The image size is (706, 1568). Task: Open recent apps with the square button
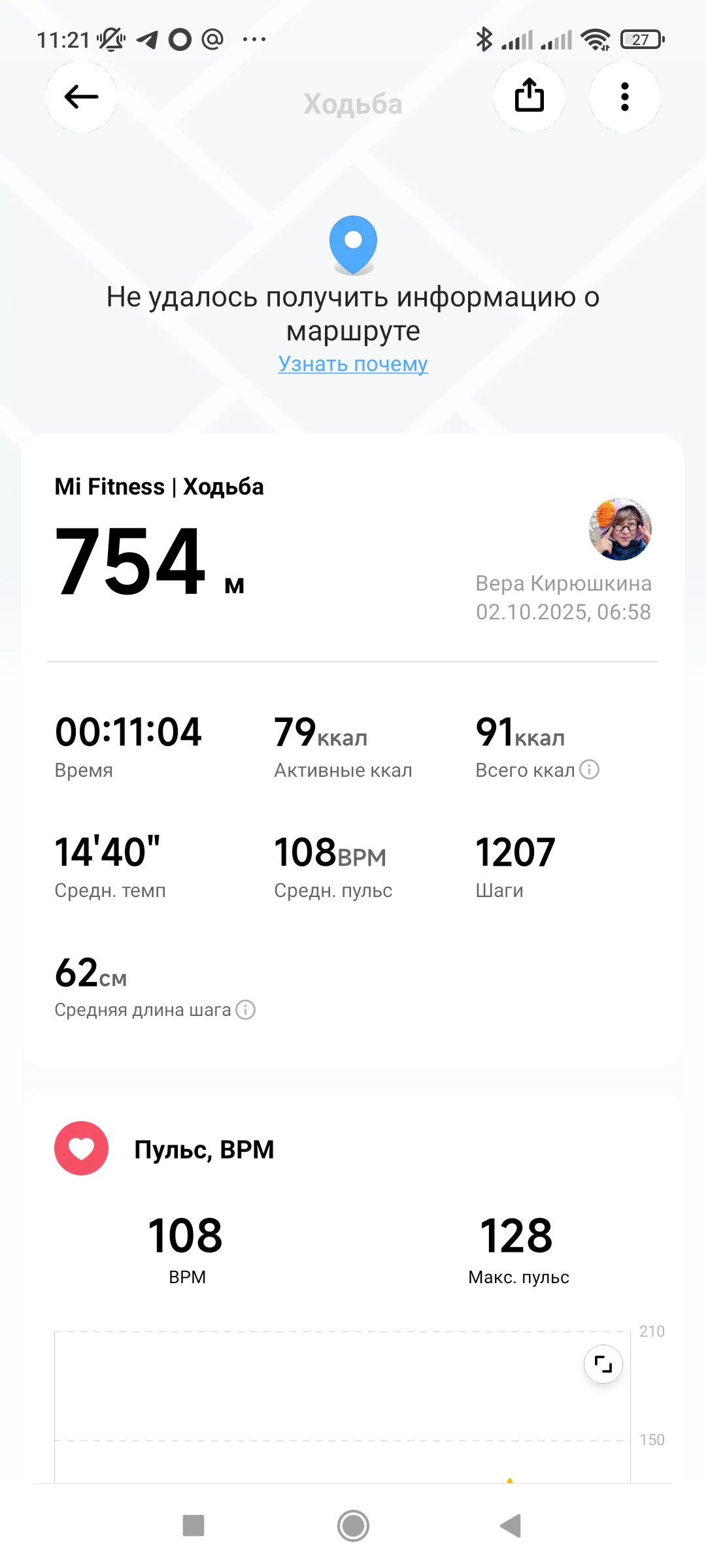[193, 1526]
